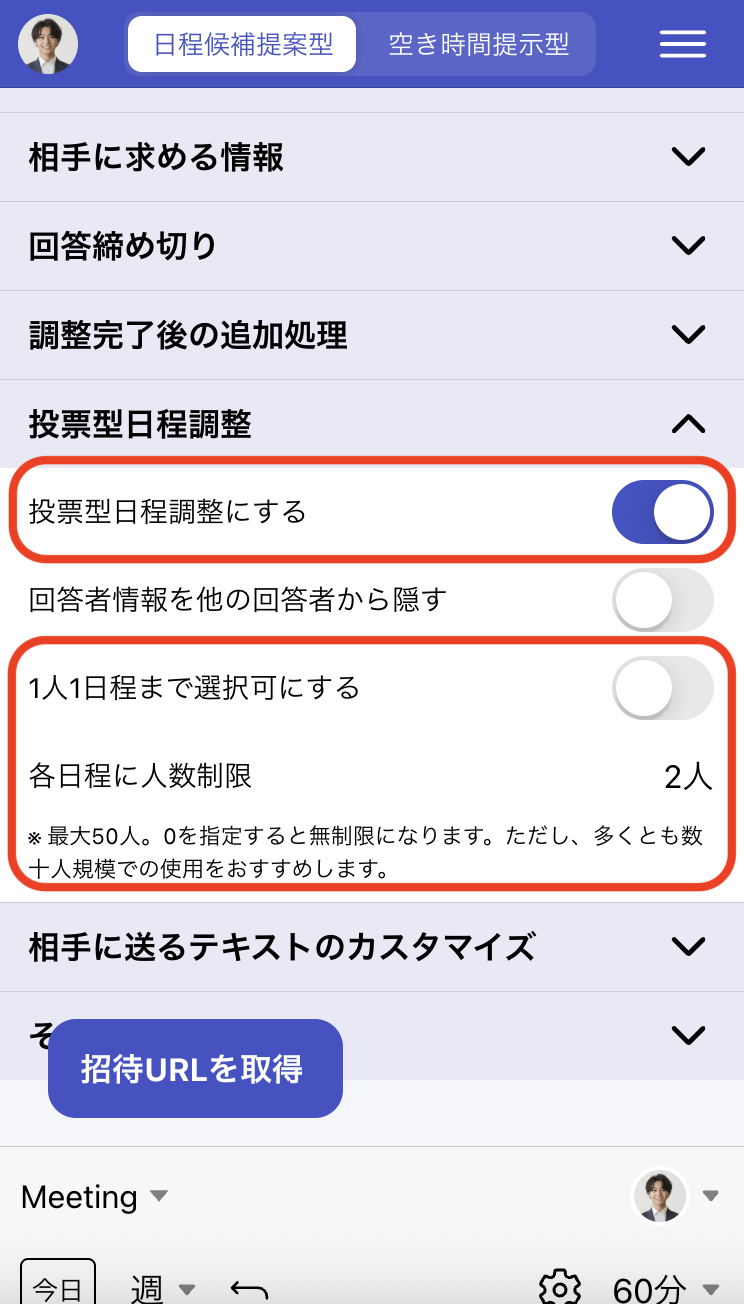Expand the 回答締め切り section
Screen dimensions: 744x1304
click(x=687, y=245)
